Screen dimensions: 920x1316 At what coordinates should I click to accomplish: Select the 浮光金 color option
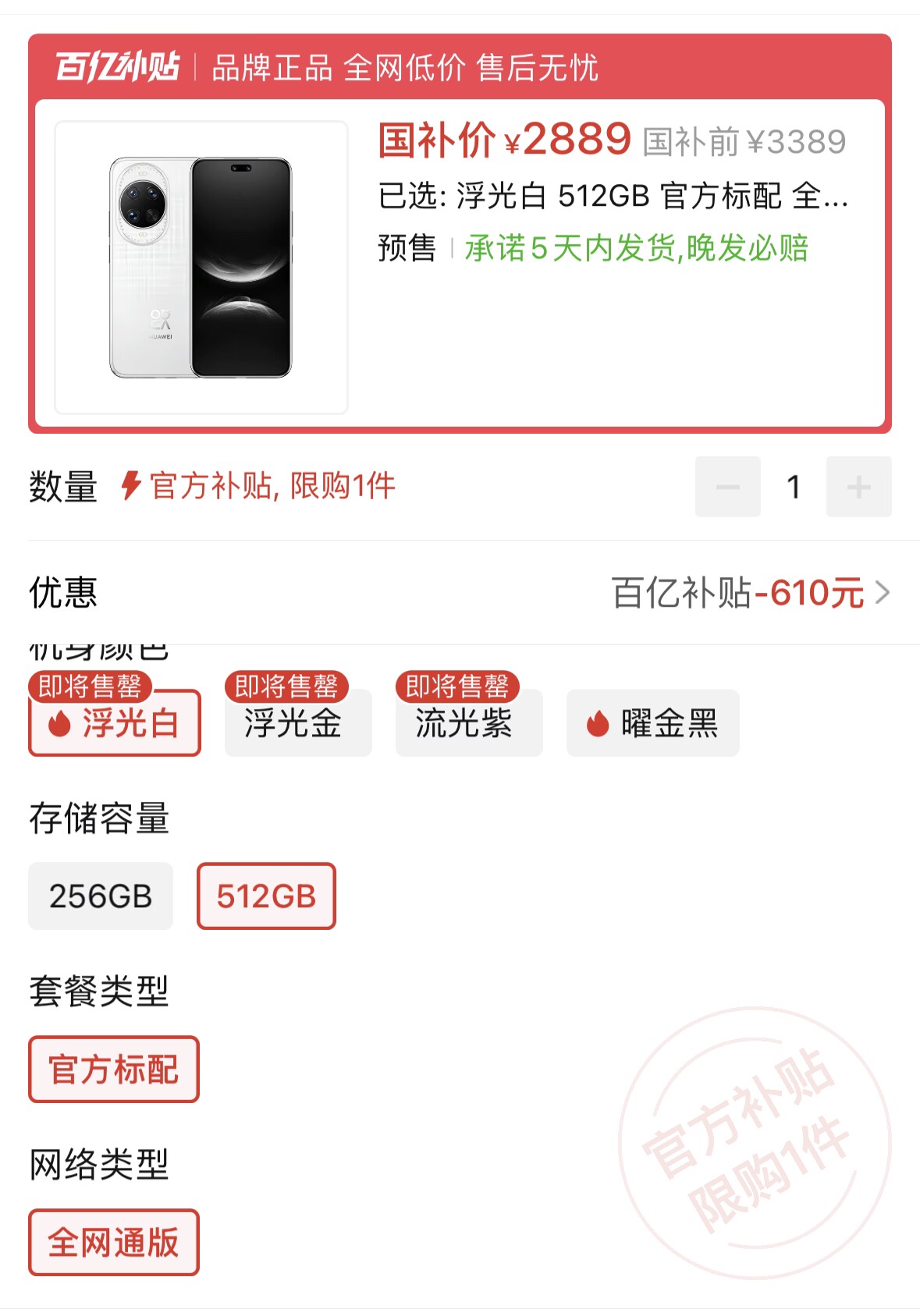pyautogui.click(x=297, y=724)
